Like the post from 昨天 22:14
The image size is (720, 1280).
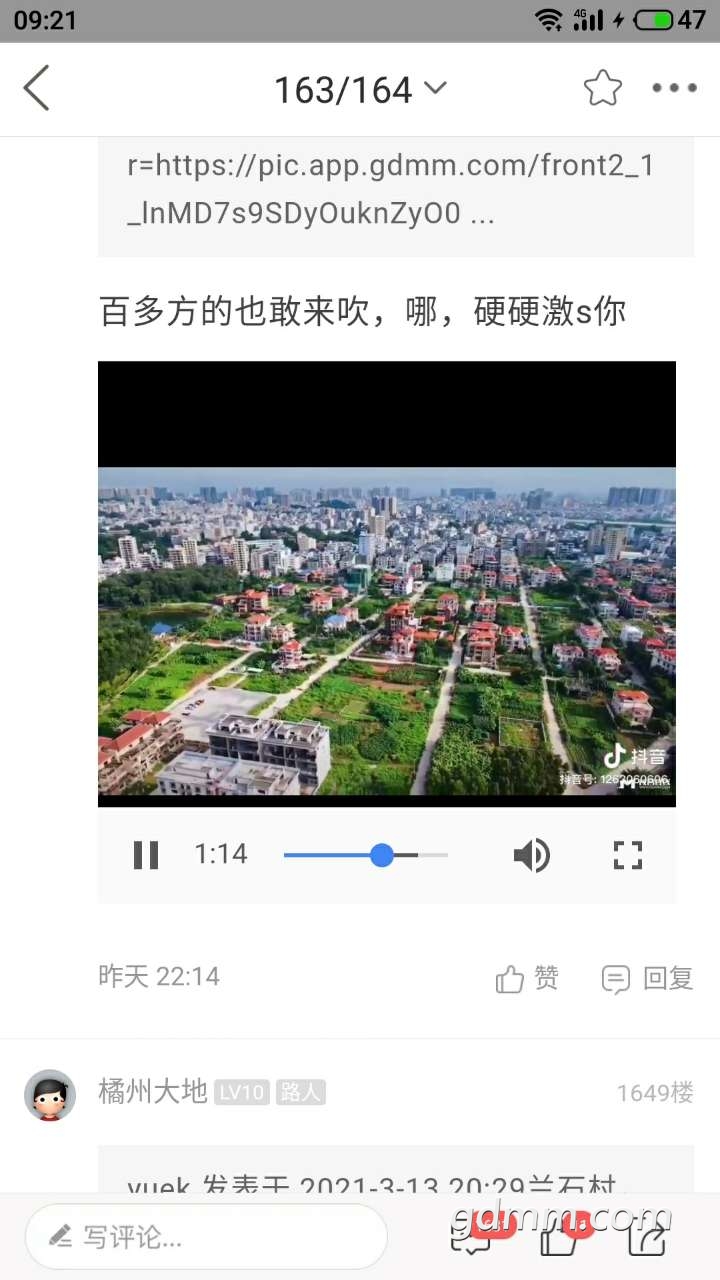point(527,978)
